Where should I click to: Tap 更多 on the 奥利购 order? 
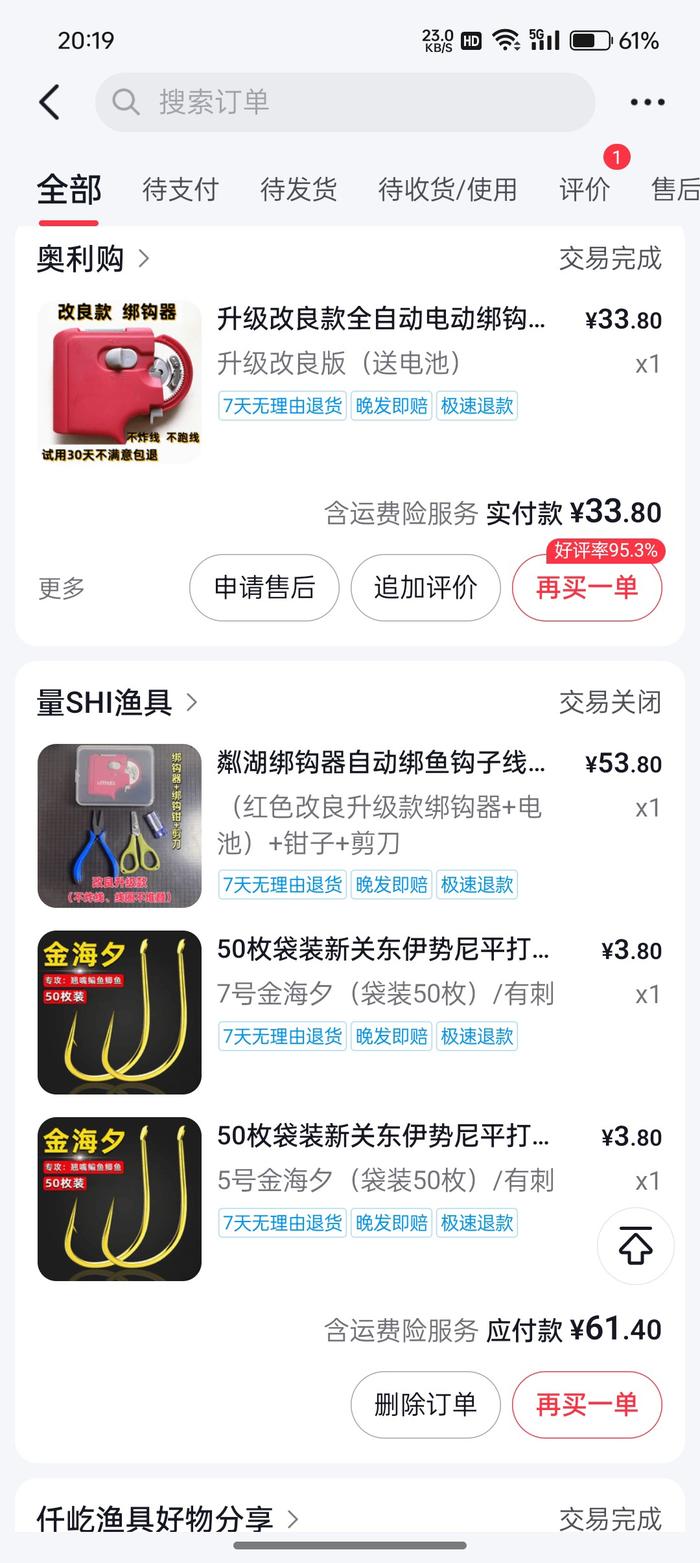click(x=61, y=588)
